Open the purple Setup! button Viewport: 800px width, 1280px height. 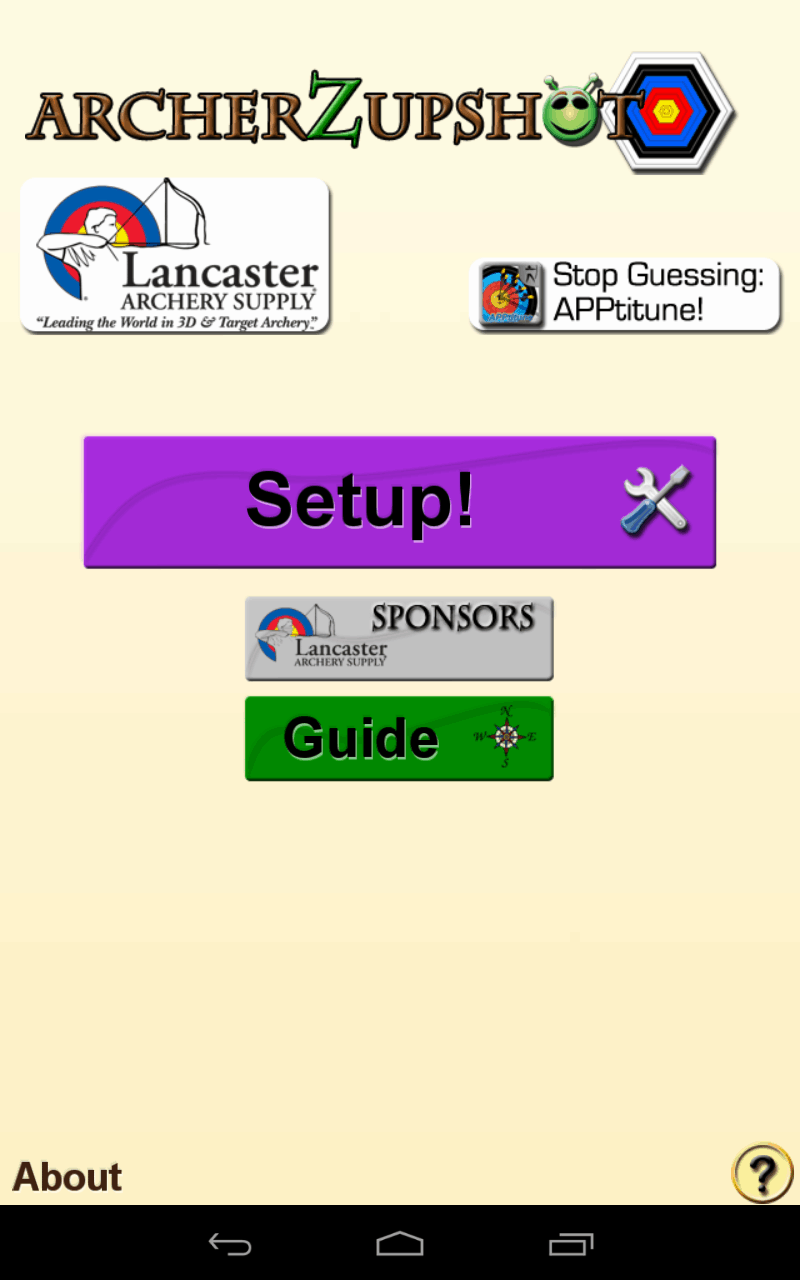point(399,502)
